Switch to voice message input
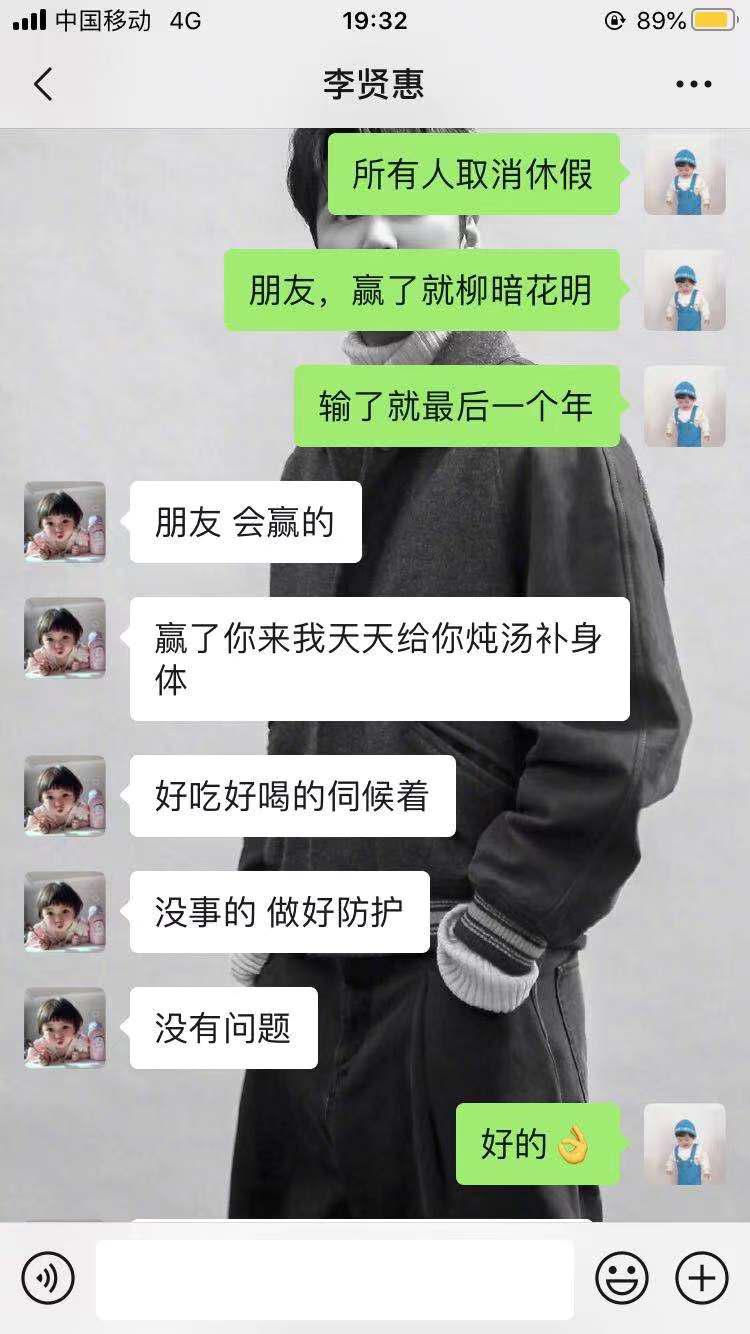Image resolution: width=750 pixels, height=1334 pixels. click(x=48, y=1277)
